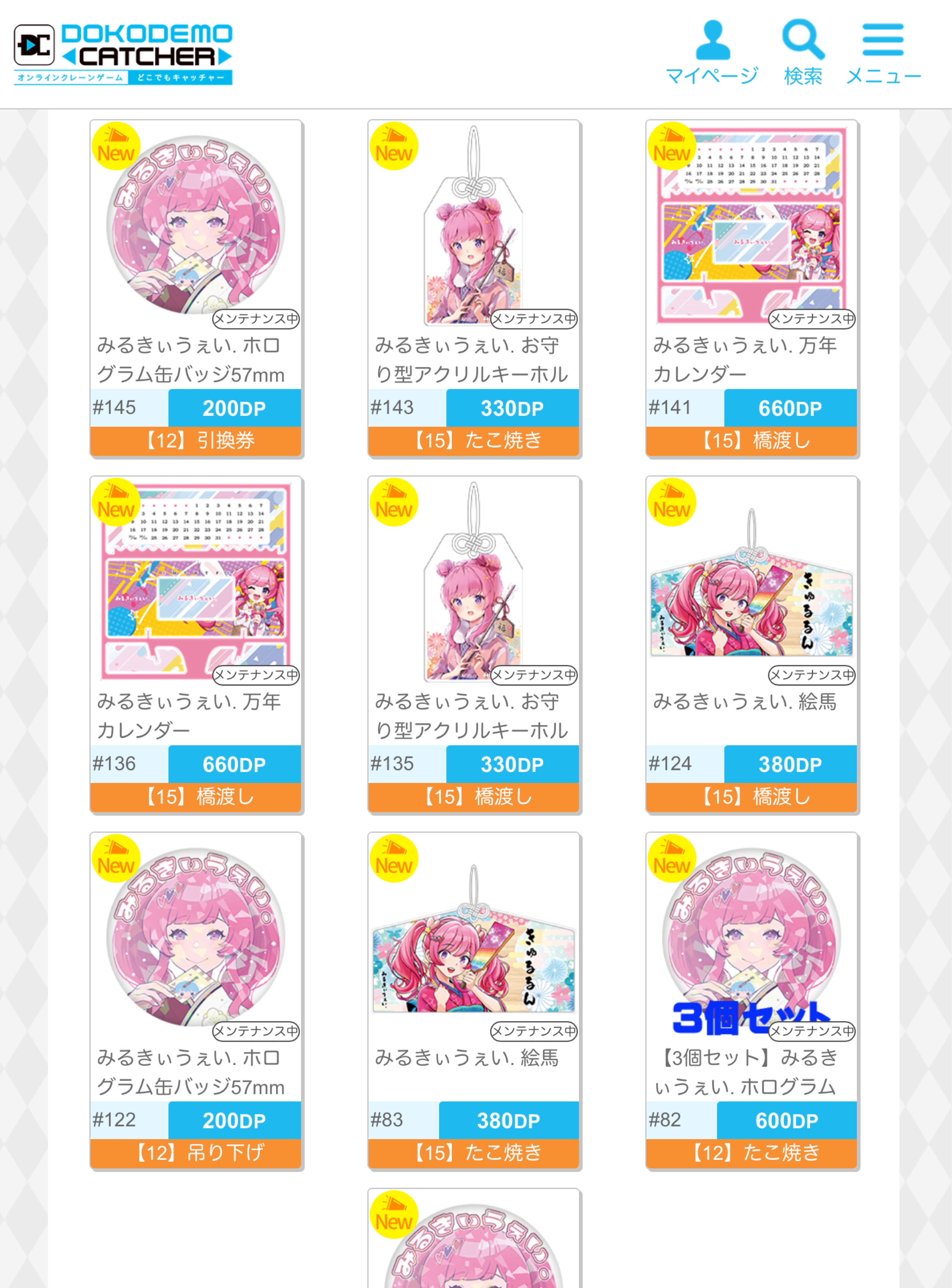Screen dimensions: 952x1288
Task: Open the メニュー hamburger menu
Action: [x=883, y=52]
